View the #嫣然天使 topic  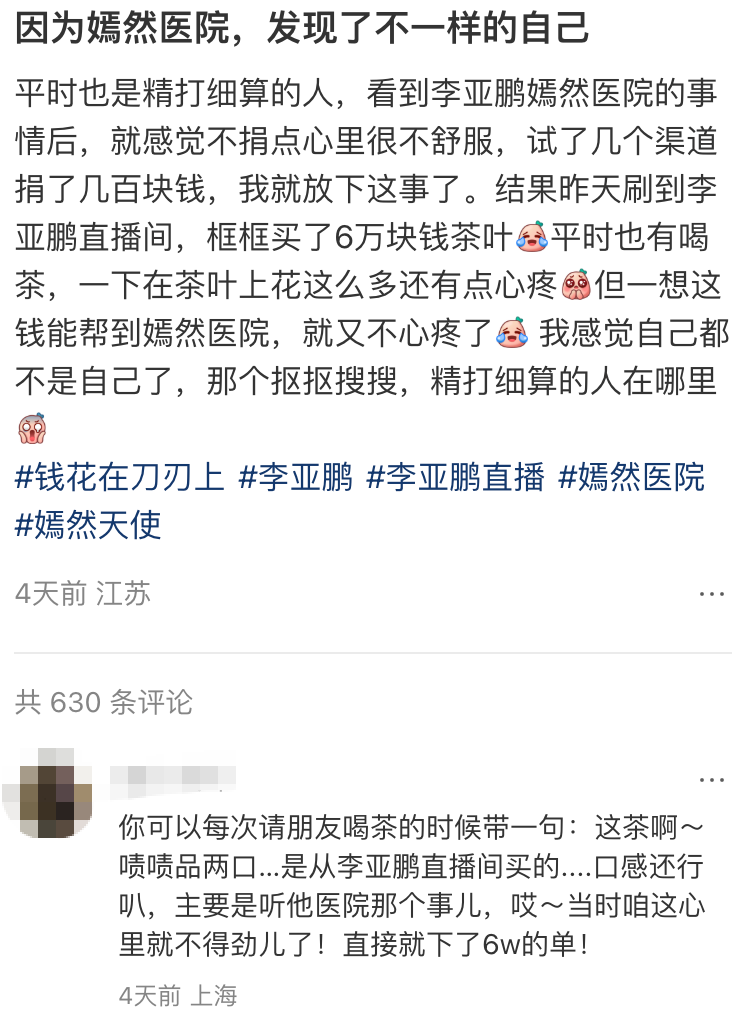click(88, 524)
